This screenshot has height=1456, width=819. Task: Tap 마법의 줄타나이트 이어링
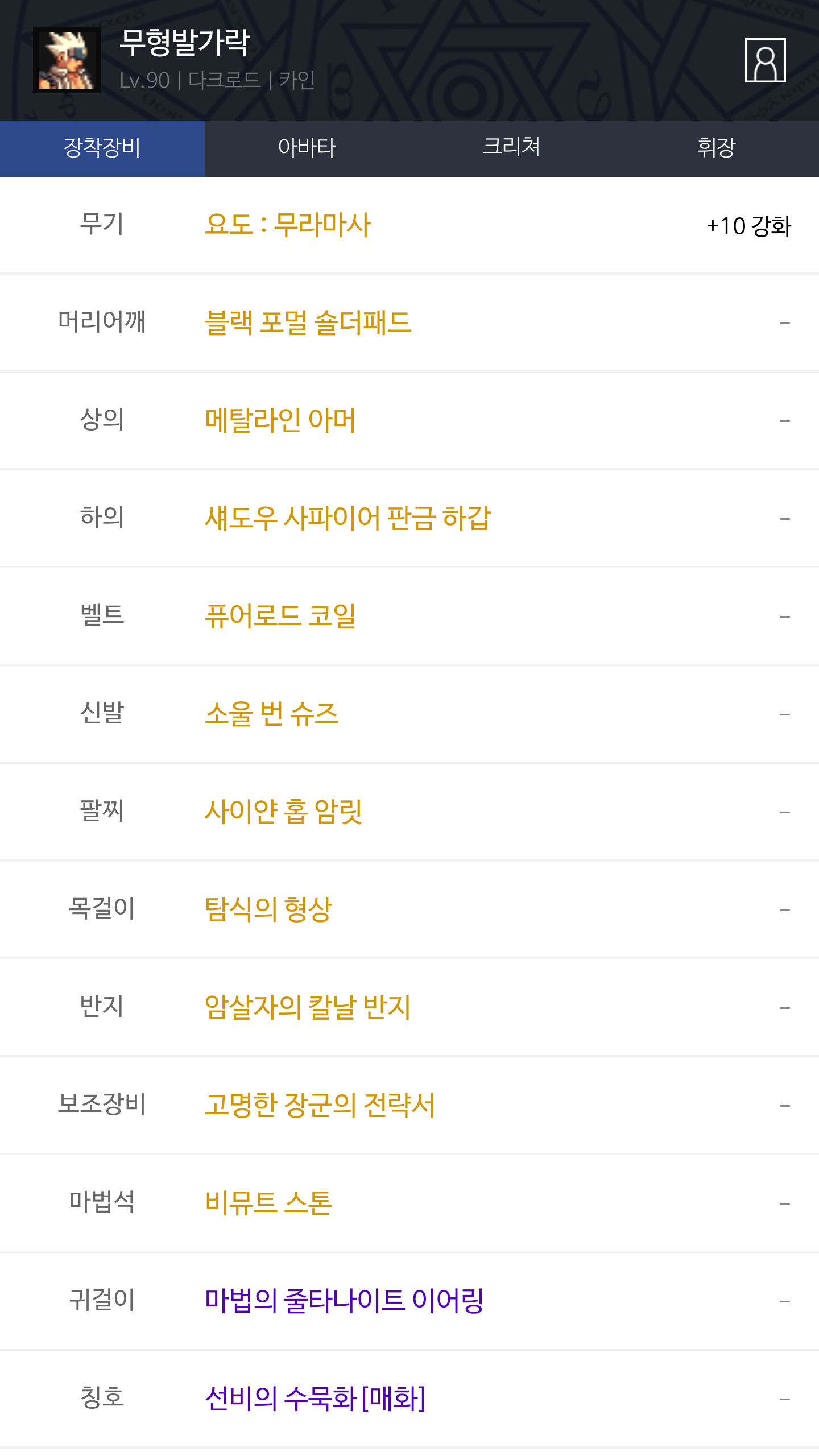(344, 1301)
